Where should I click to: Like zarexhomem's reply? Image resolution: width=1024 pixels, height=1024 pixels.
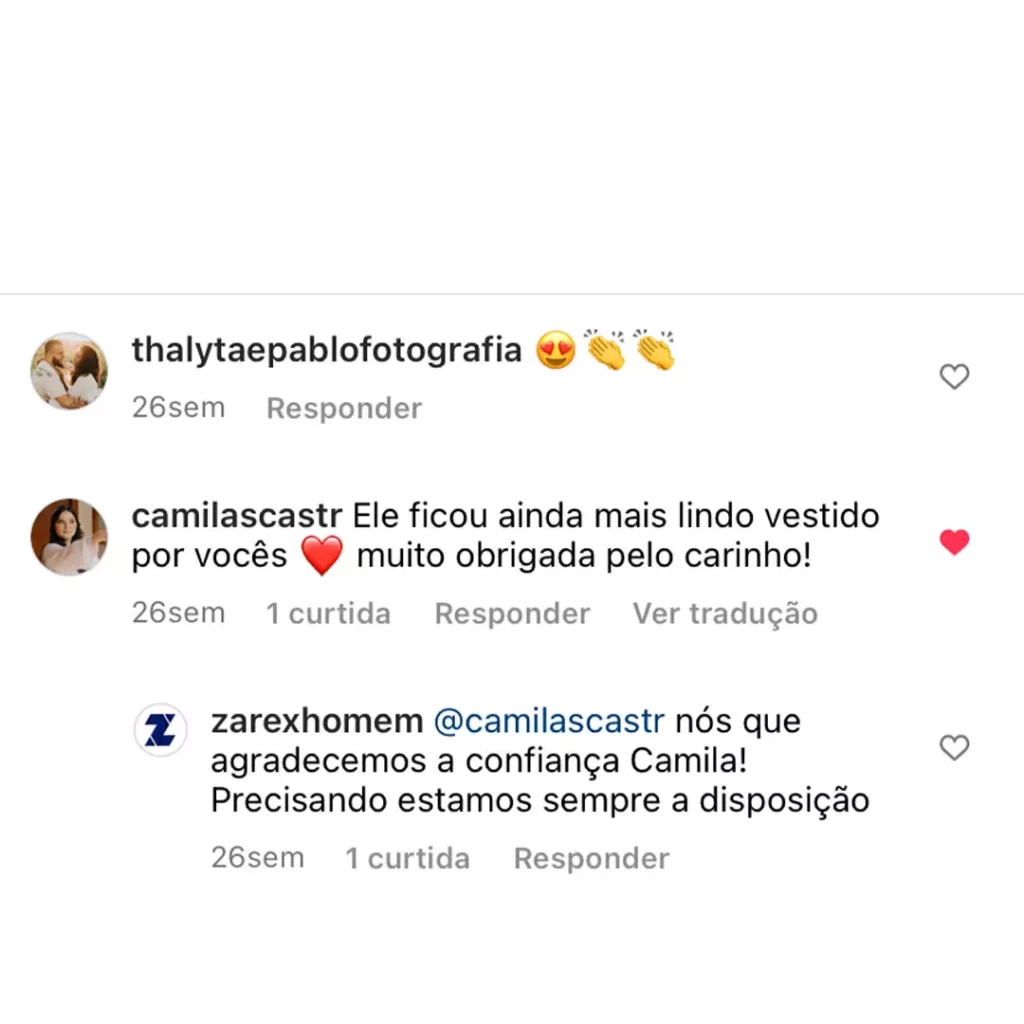coord(955,747)
